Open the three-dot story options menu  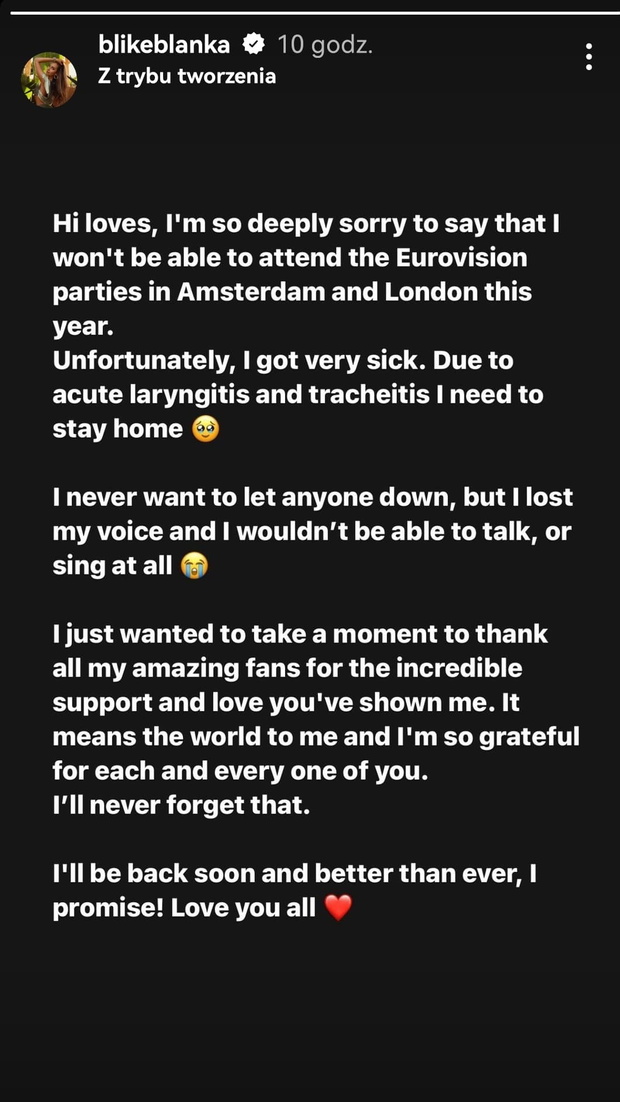pyautogui.click(x=588, y=57)
